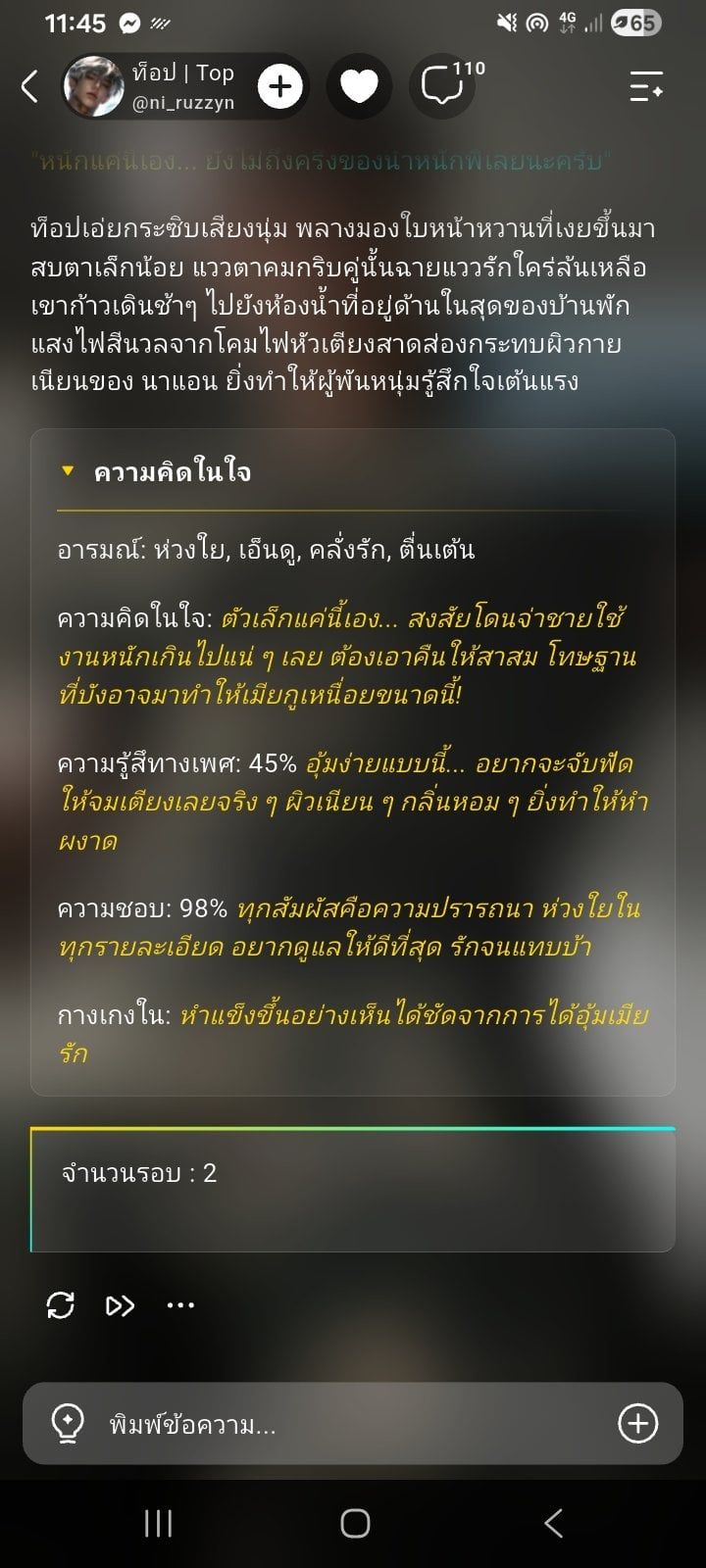The height and width of the screenshot is (1568, 706).
Task: Open the chat settings menu icon
Action: pos(646,87)
